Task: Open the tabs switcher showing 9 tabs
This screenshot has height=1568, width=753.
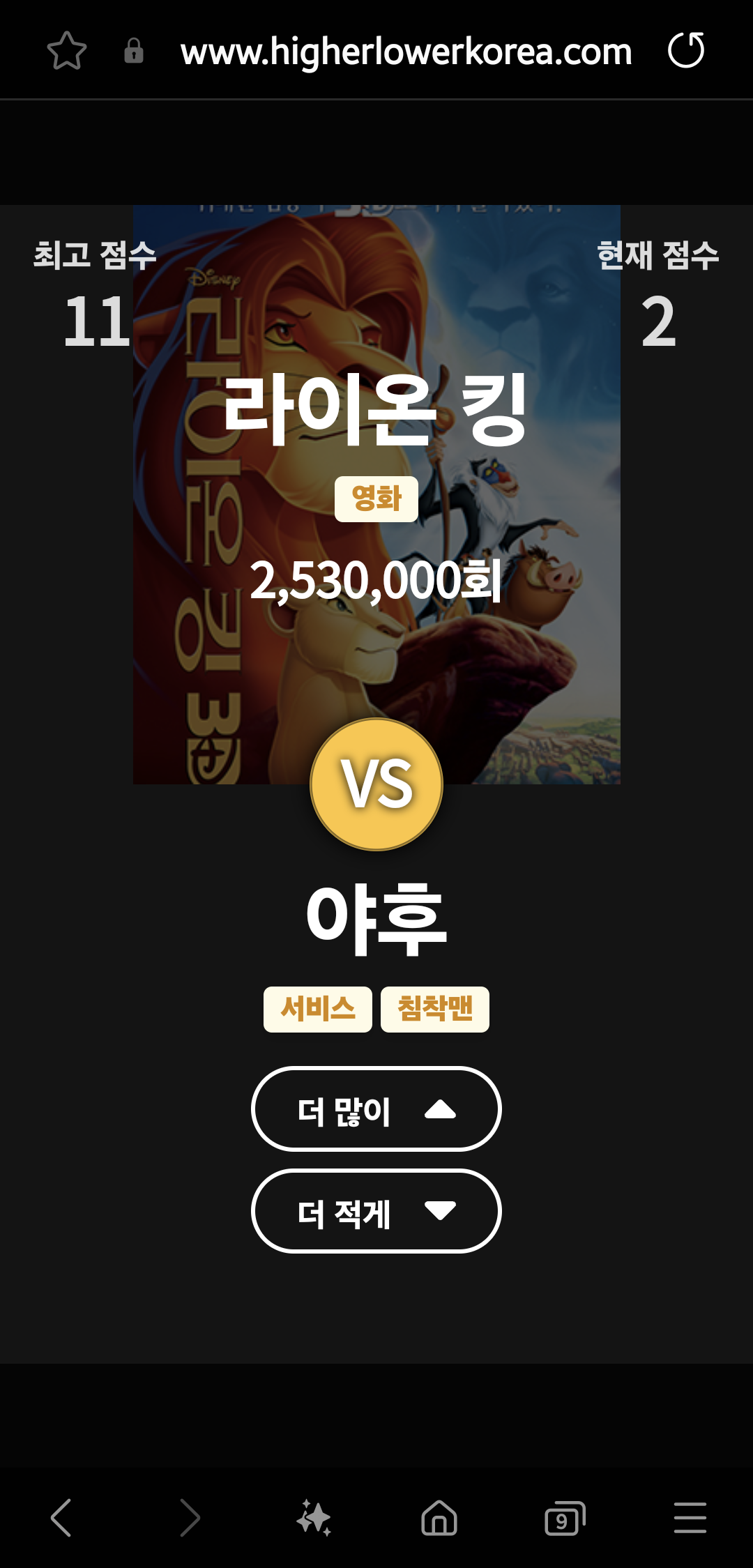Action: tap(564, 1518)
